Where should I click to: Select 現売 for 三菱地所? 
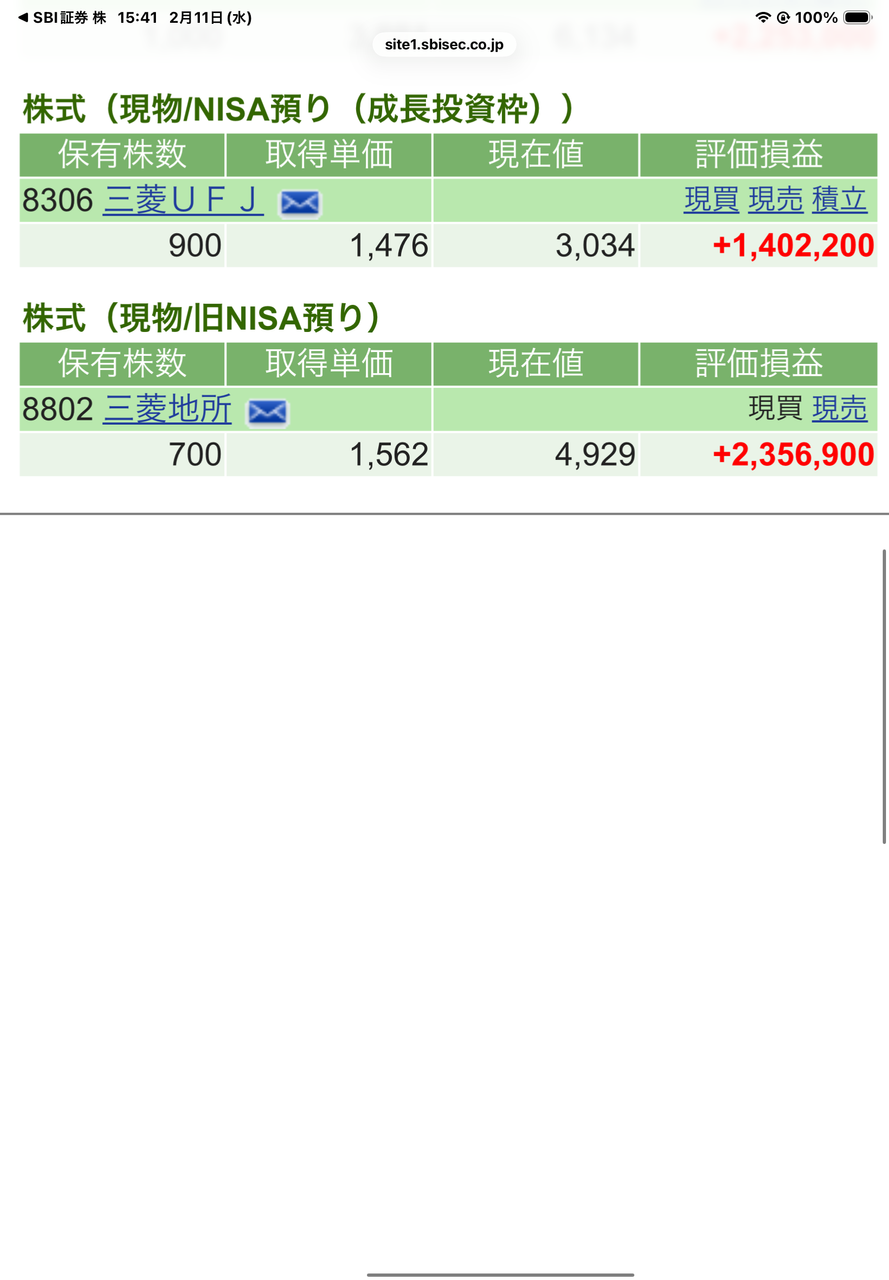click(839, 408)
